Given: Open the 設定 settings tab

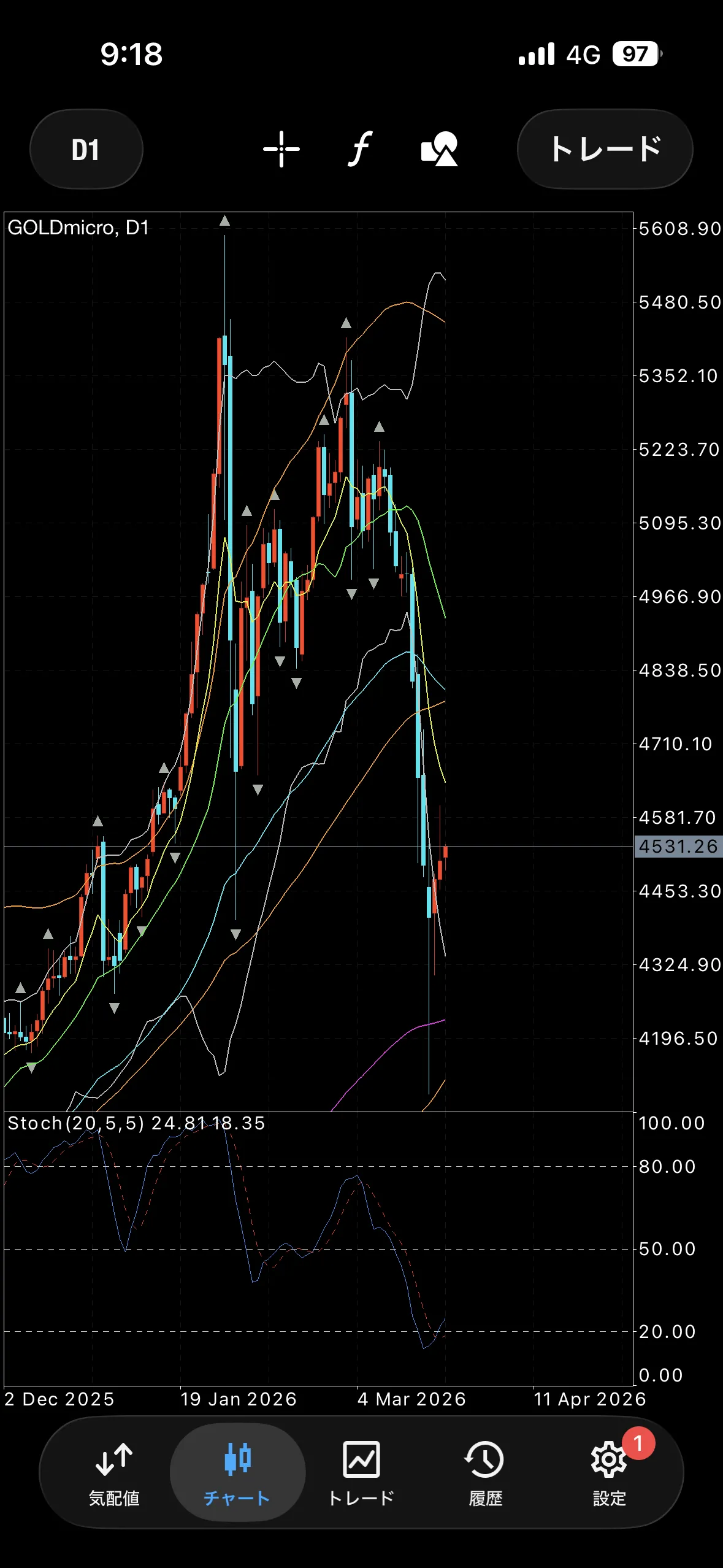Looking at the screenshot, I should [609, 1474].
